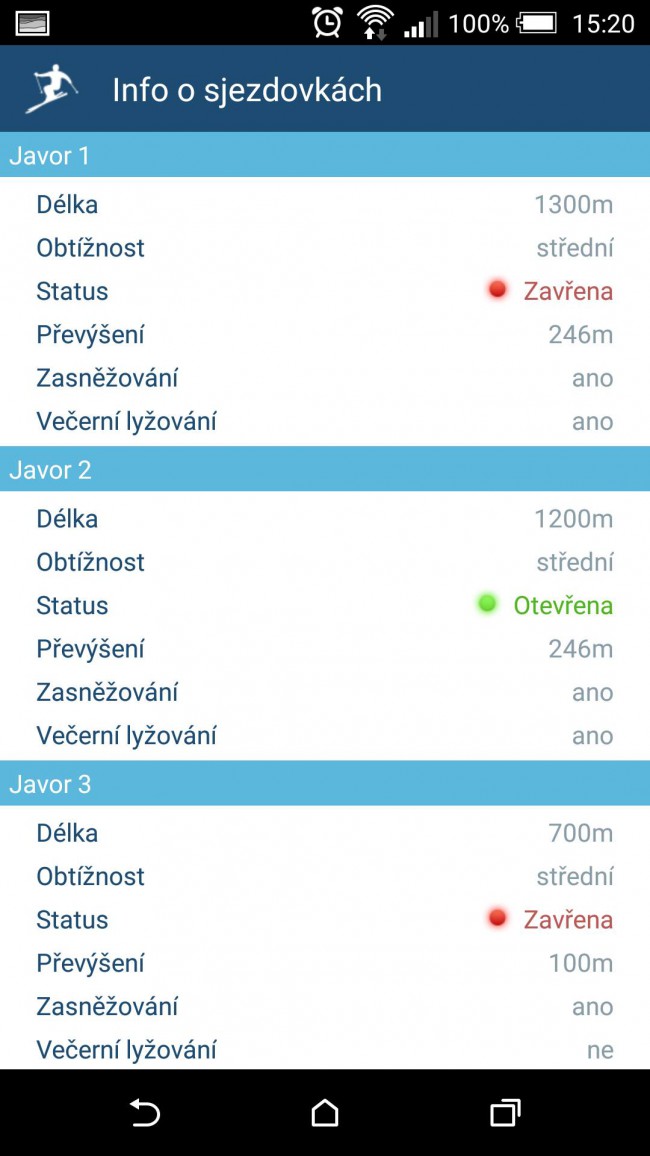Viewport: 650px width, 1156px height.
Task: Return to the home screen
Action: tap(325, 1112)
